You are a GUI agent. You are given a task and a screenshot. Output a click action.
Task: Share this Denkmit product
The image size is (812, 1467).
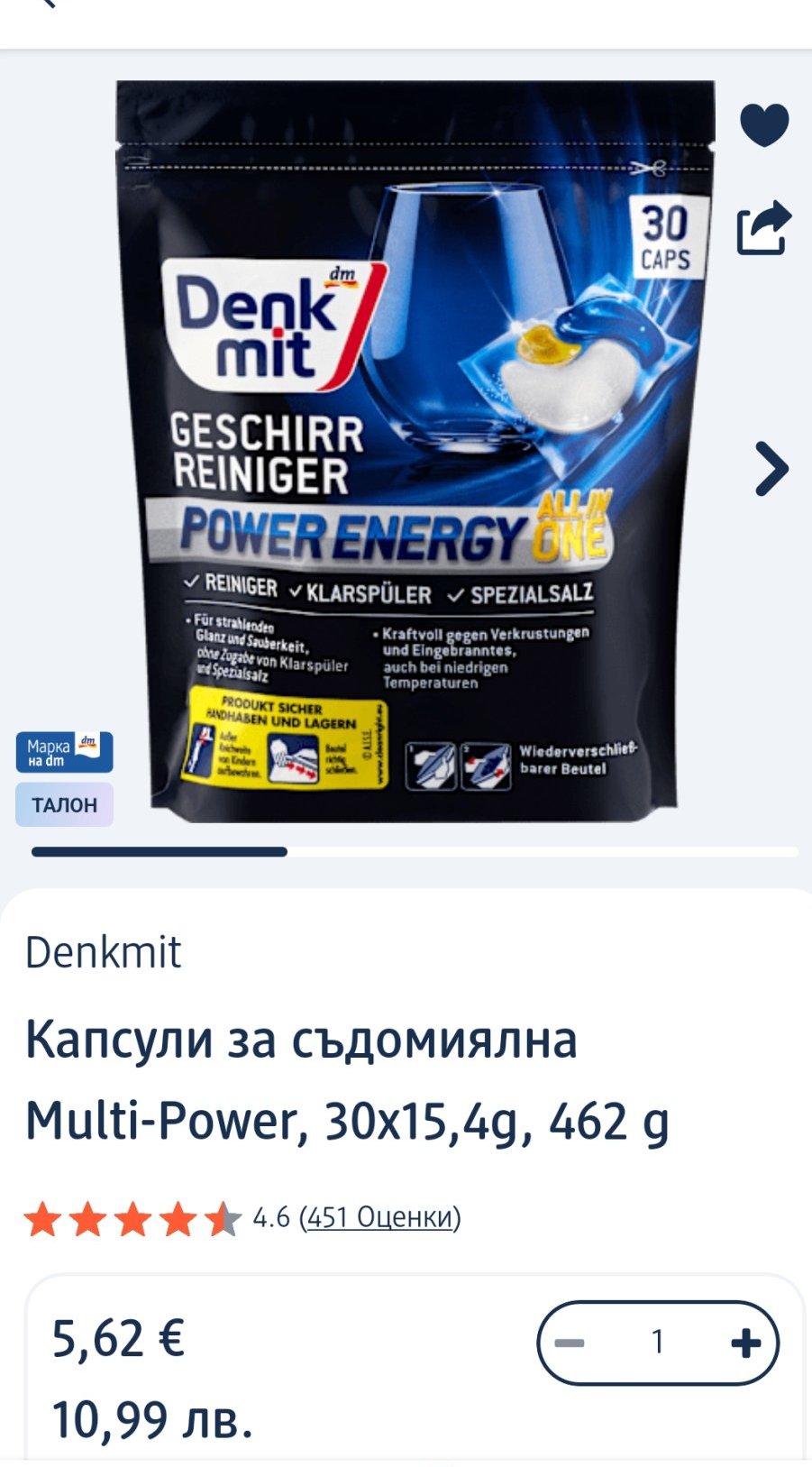763,227
